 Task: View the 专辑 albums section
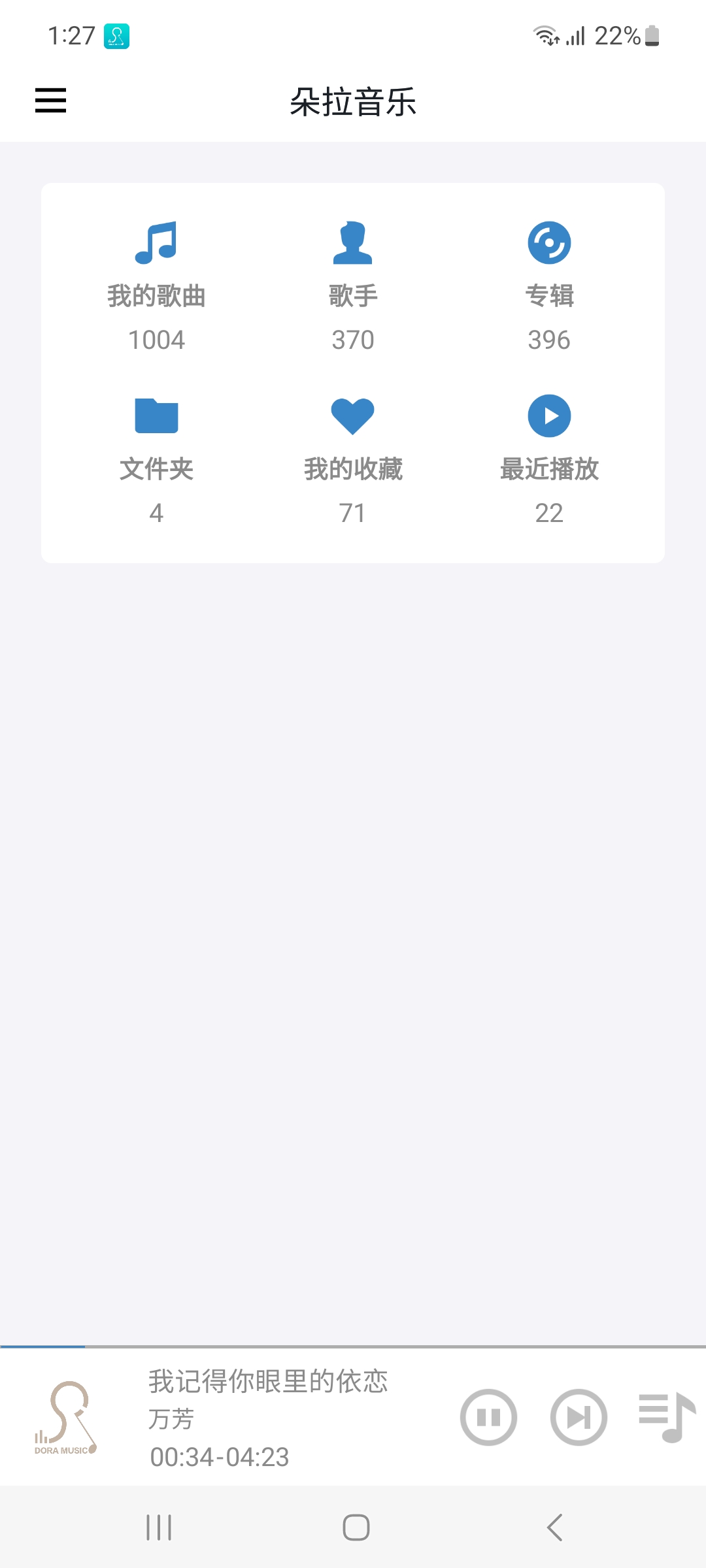tap(549, 286)
